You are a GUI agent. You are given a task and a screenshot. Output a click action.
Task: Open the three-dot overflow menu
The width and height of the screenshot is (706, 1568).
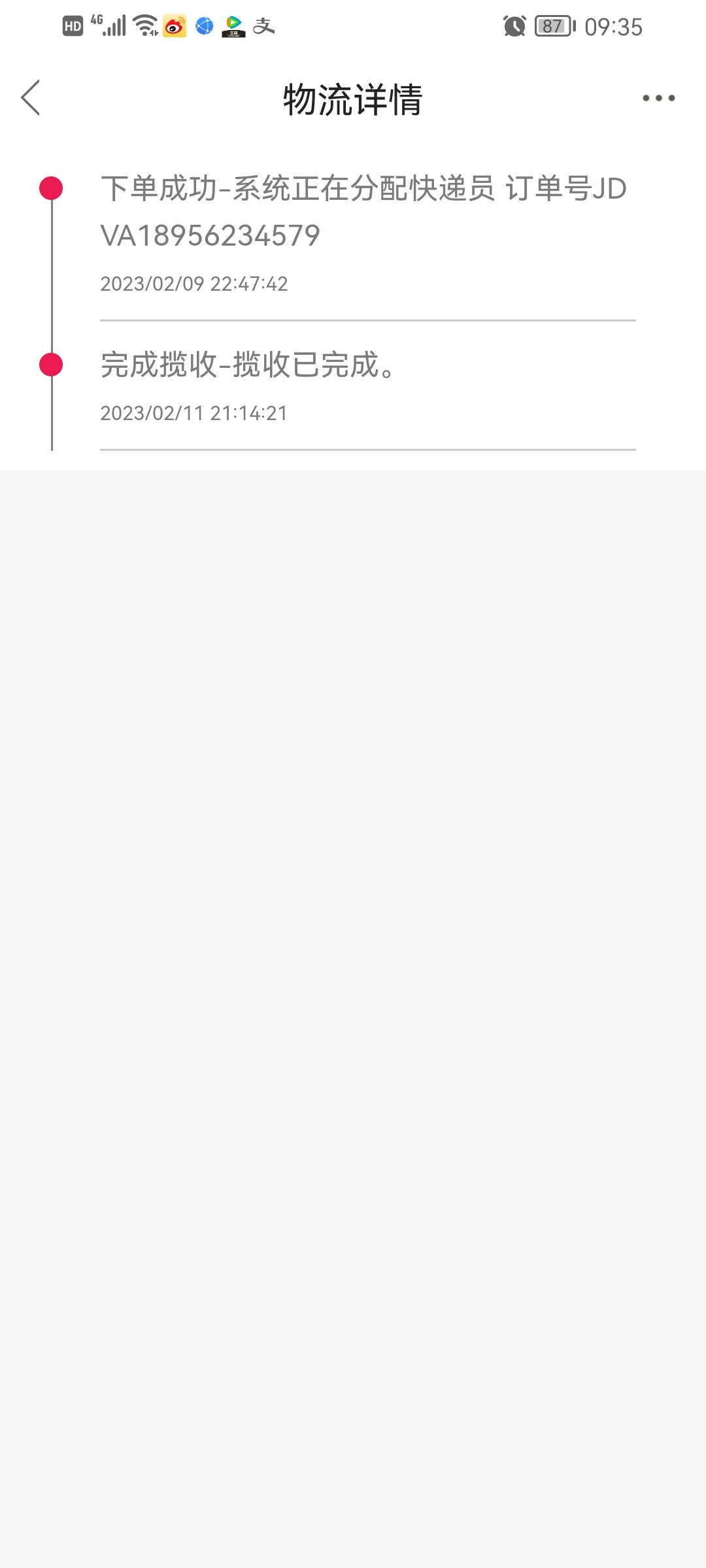click(658, 98)
